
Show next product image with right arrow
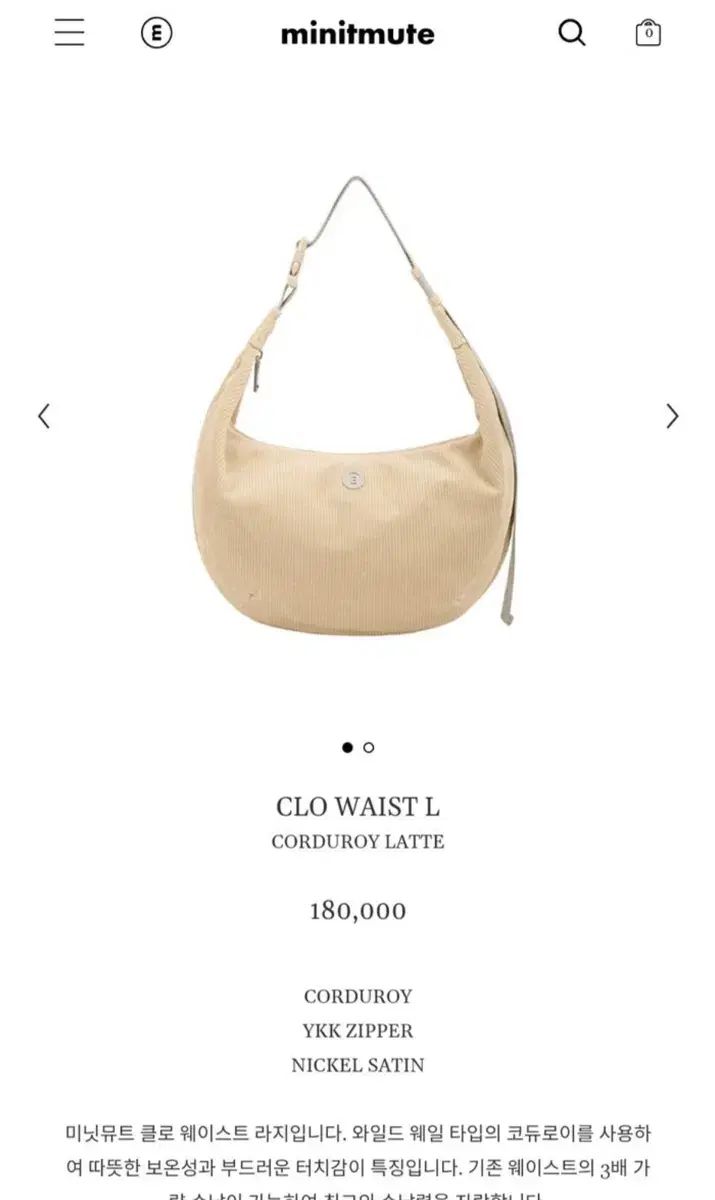tap(672, 416)
